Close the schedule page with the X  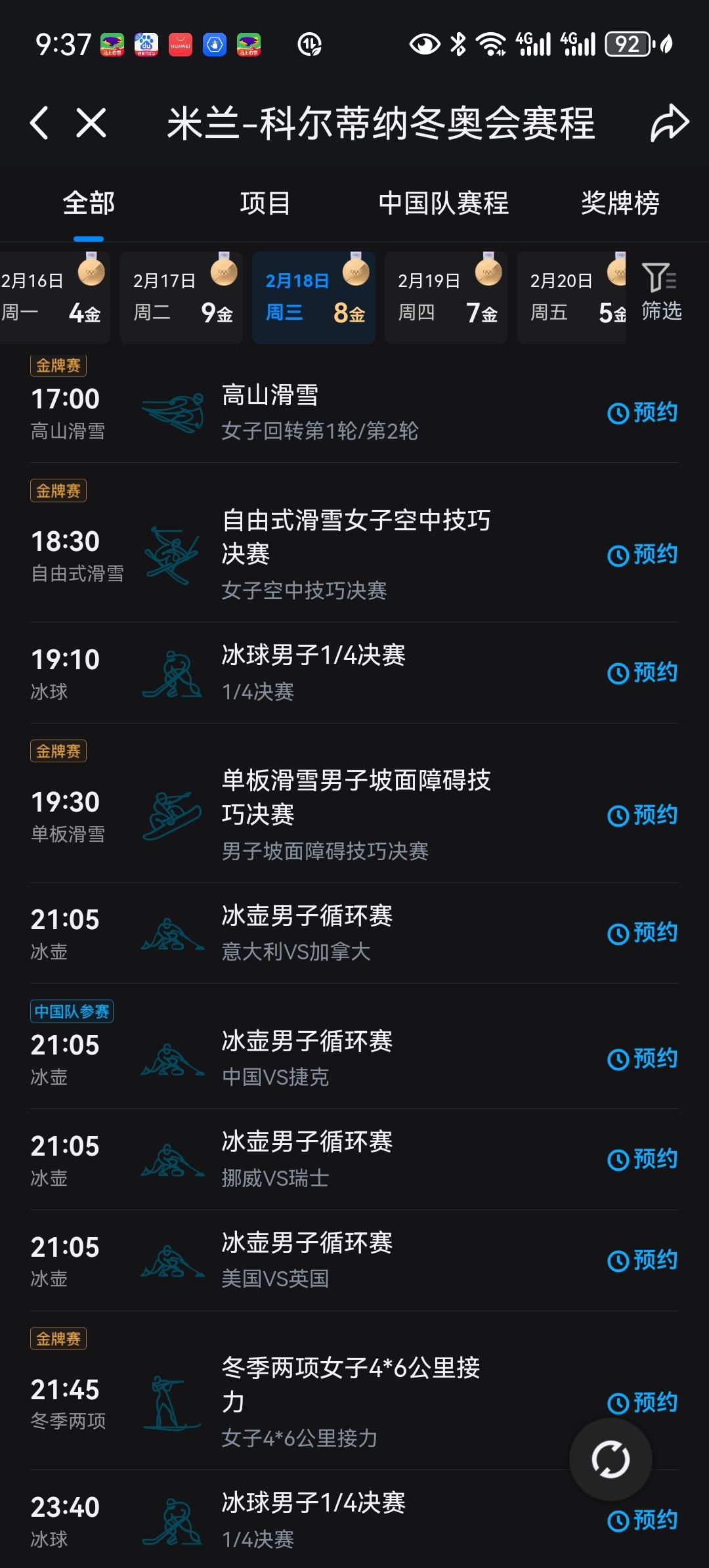point(91,123)
